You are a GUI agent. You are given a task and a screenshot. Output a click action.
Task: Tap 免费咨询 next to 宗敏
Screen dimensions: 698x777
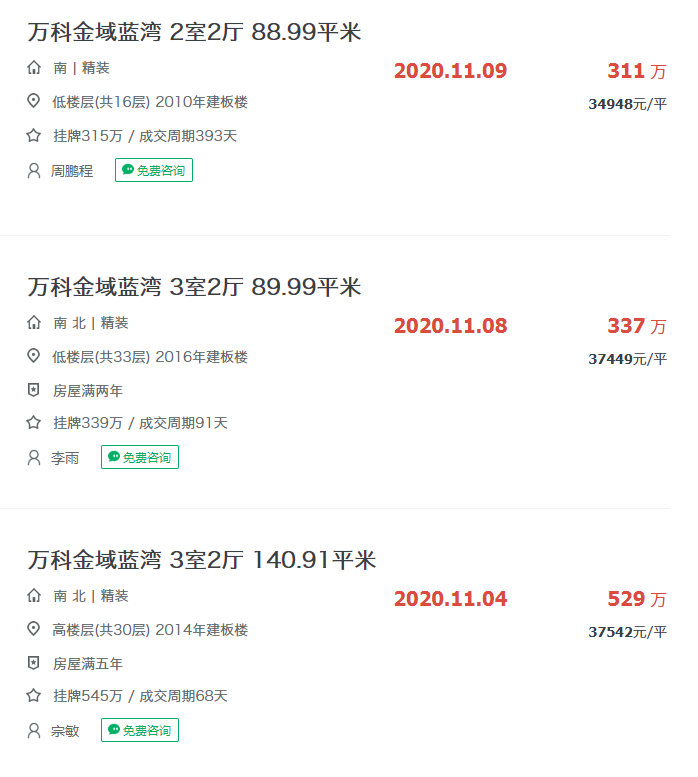tap(140, 730)
